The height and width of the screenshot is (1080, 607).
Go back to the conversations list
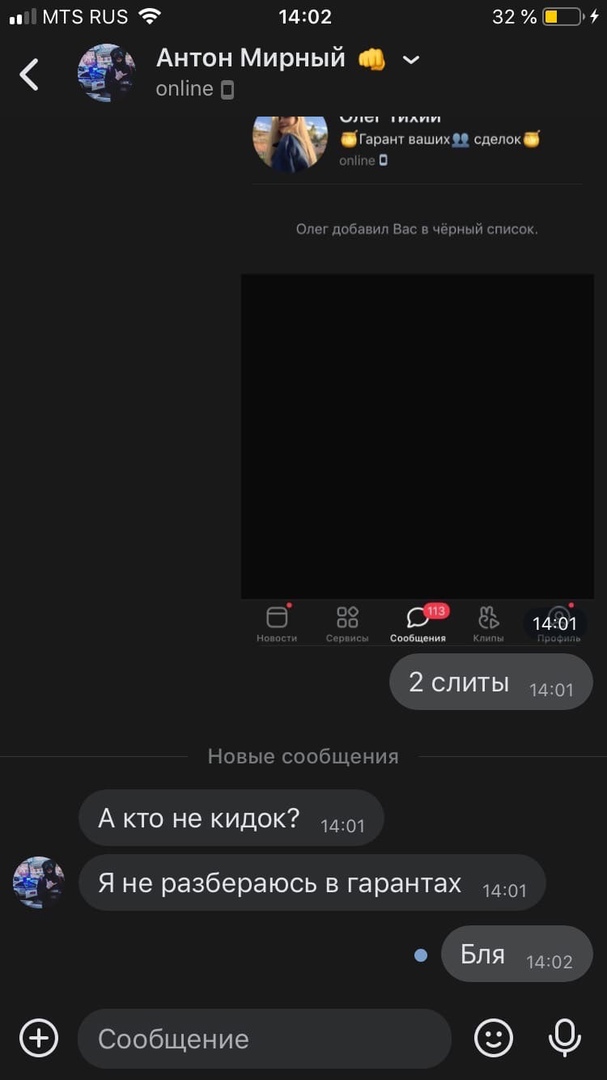tap(30, 74)
